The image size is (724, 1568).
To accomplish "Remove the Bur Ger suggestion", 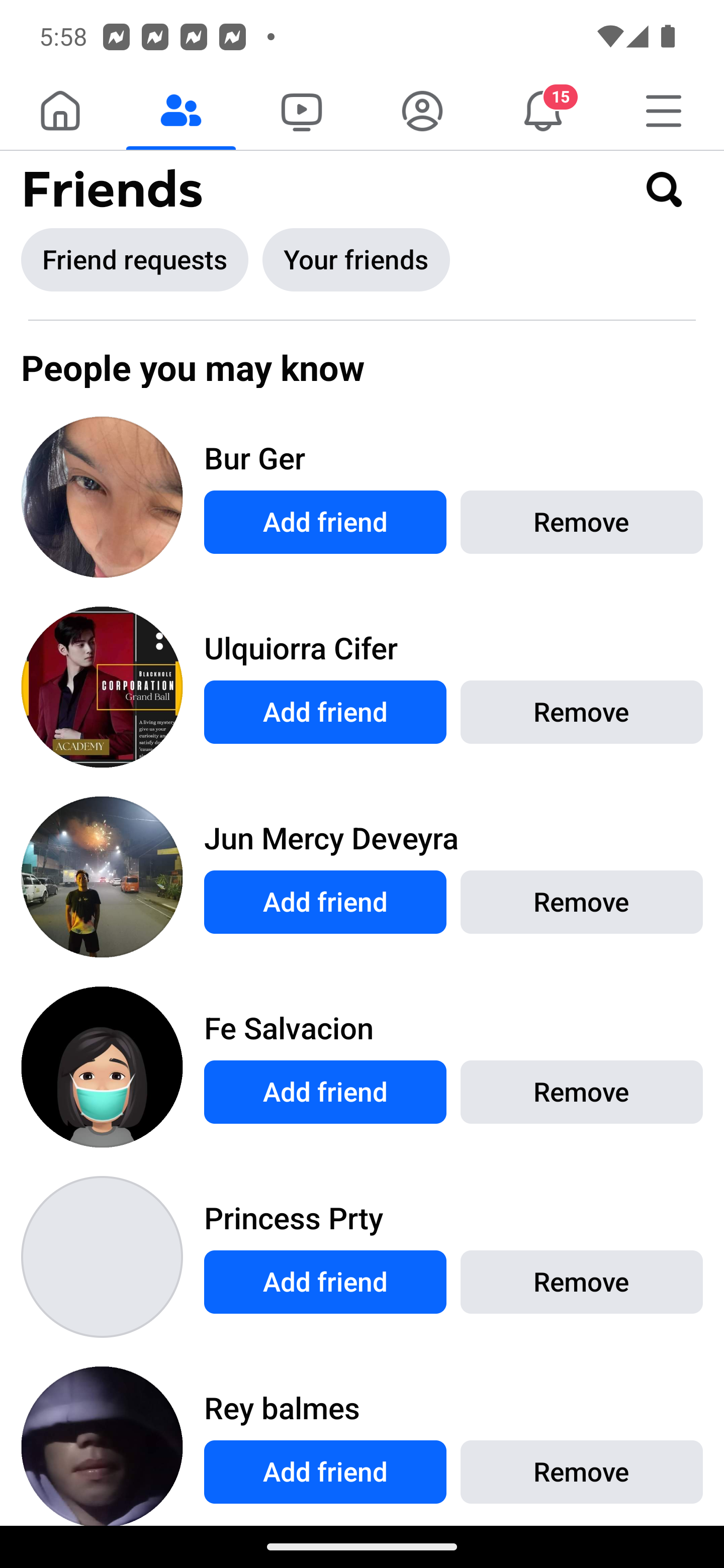I will [x=582, y=522].
